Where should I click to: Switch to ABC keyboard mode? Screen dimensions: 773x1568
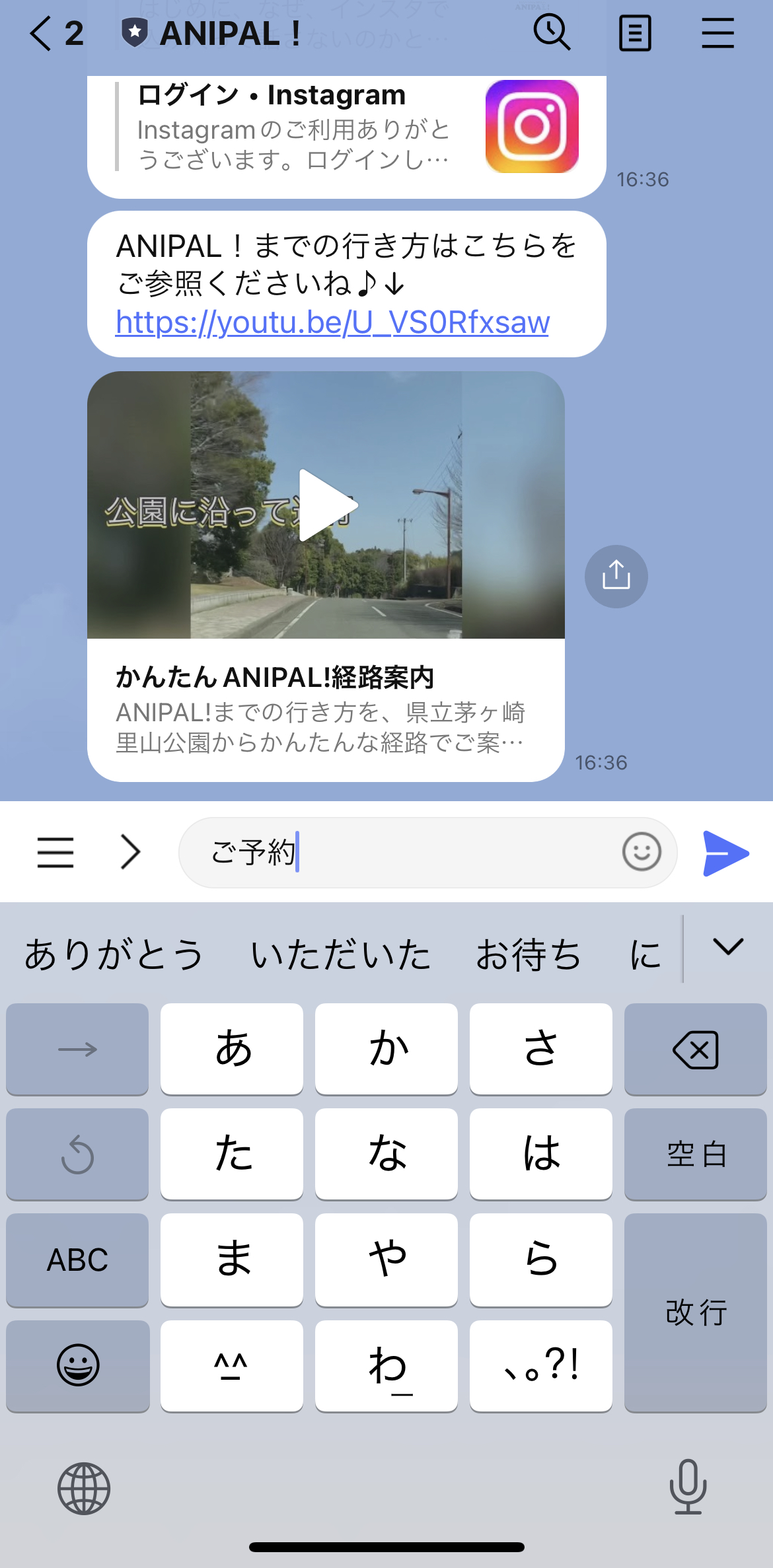pos(77,1259)
